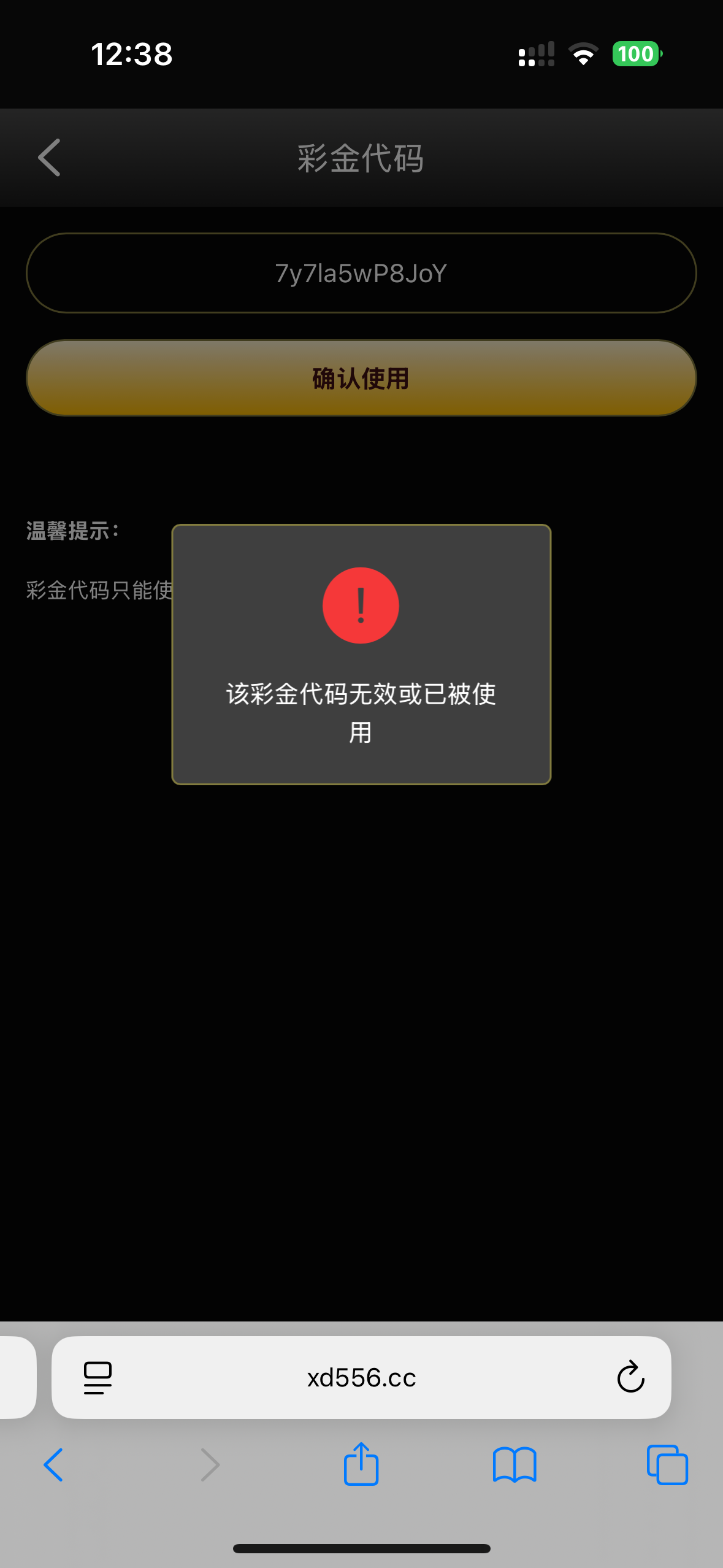Go back in Safari history

(53, 1465)
